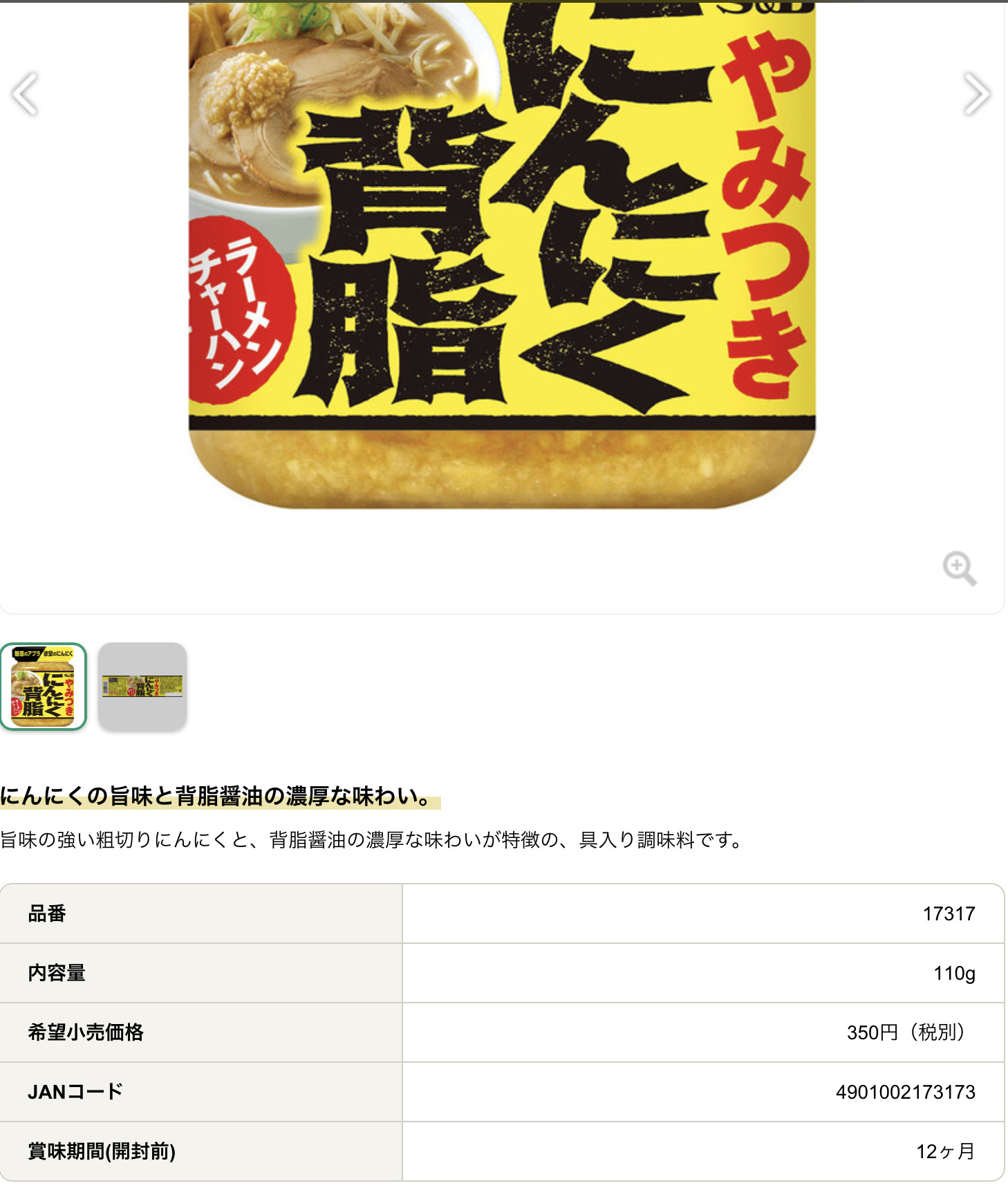Zoom the product image with magnifier icon
This screenshot has height=1199, width=1008.
click(960, 568)
